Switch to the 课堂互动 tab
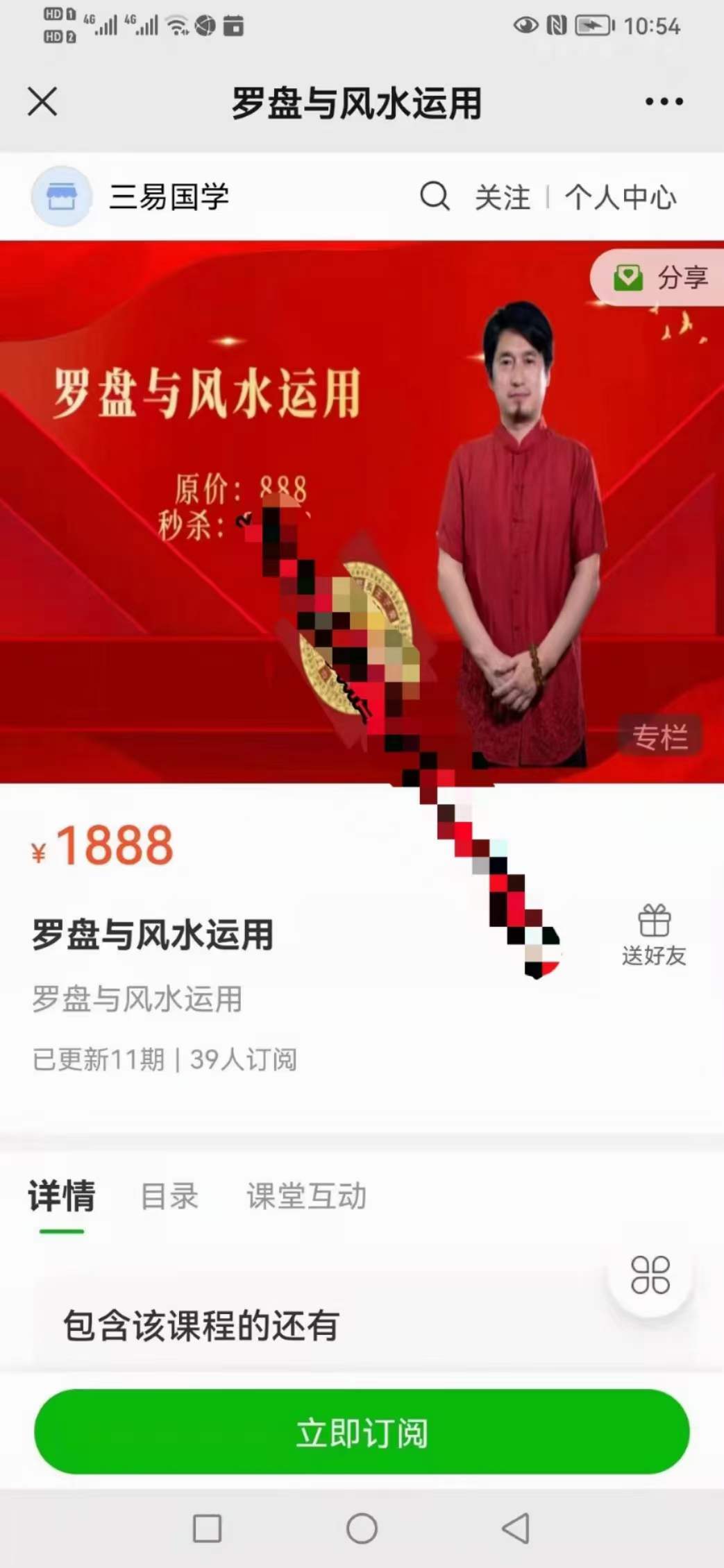Viewport: 724px width, 1568px height. [306, 1197]
